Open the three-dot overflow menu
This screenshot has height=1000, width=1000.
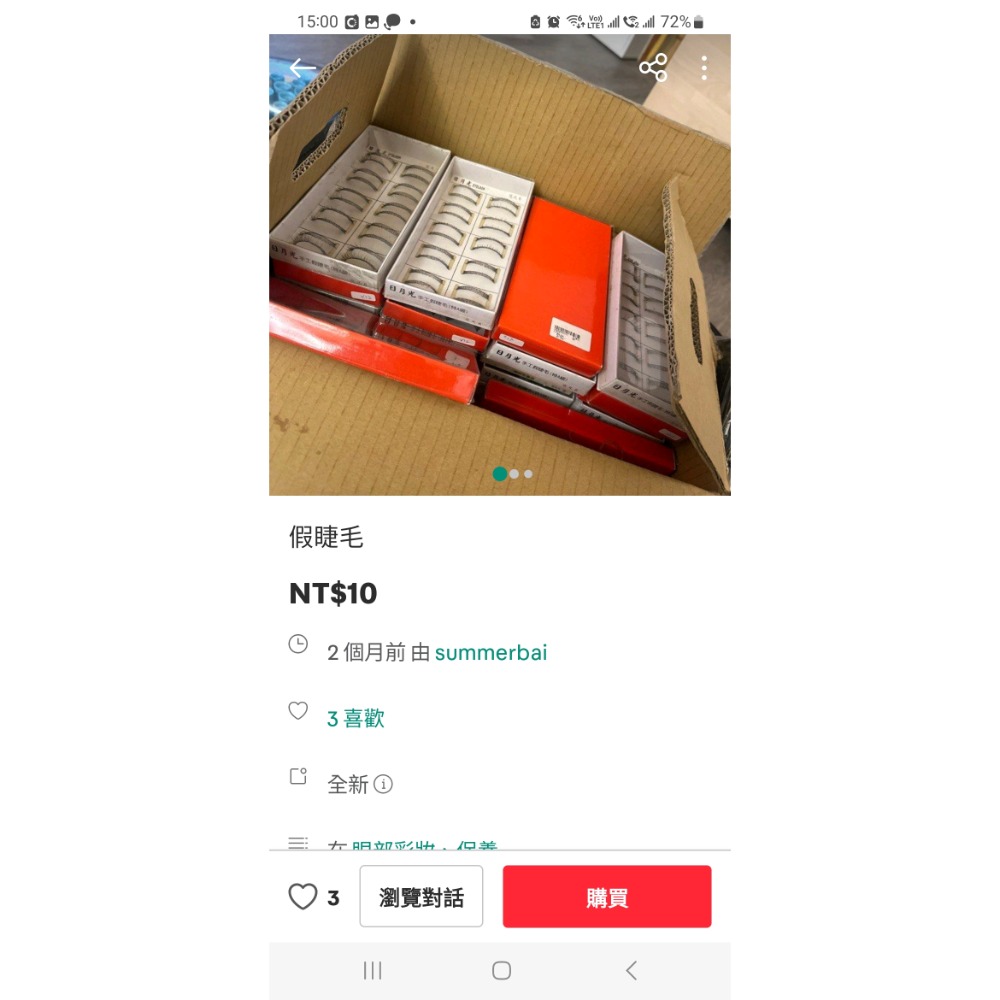click(x=704, y=68)
